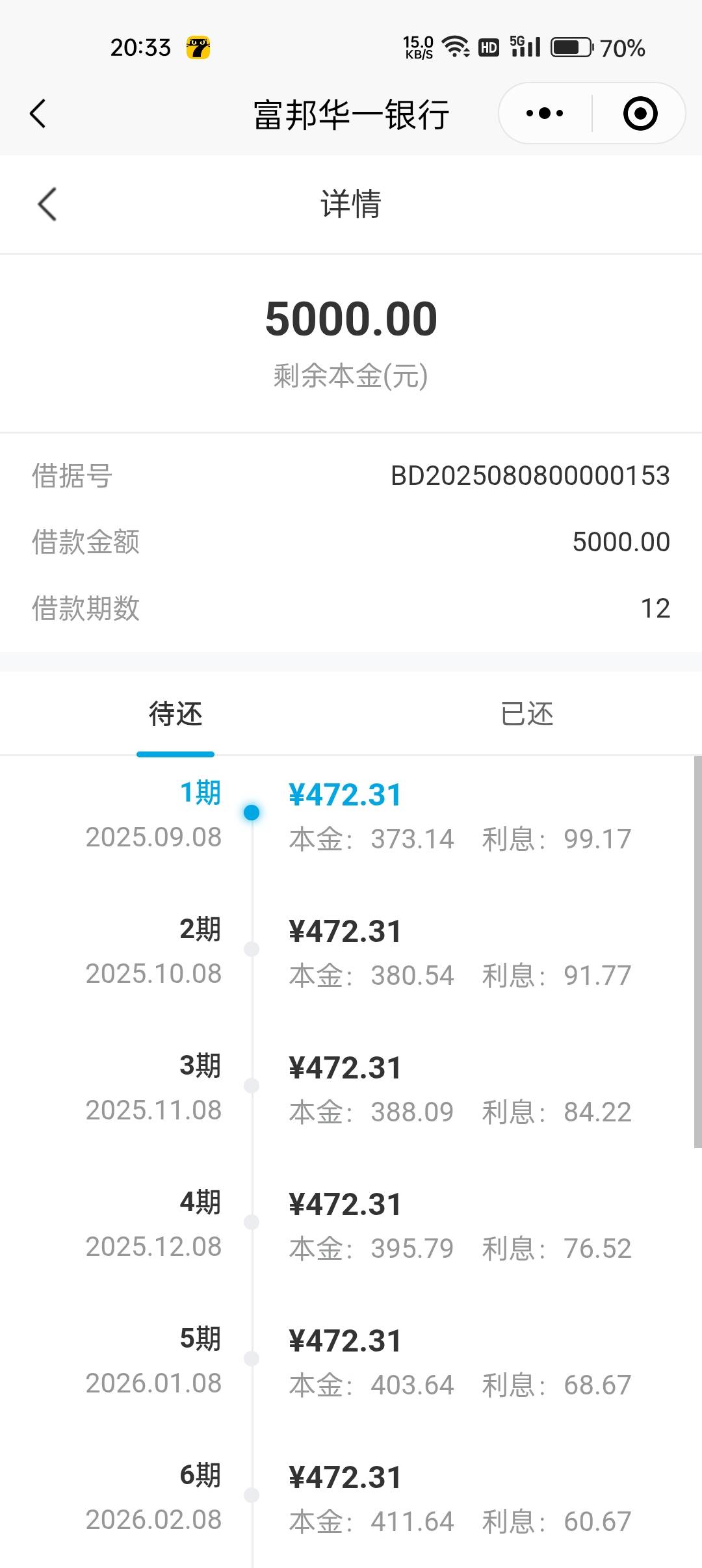Tap the back arrow beside 详情
702x1568 pixels.
click(x=47, y=204)
